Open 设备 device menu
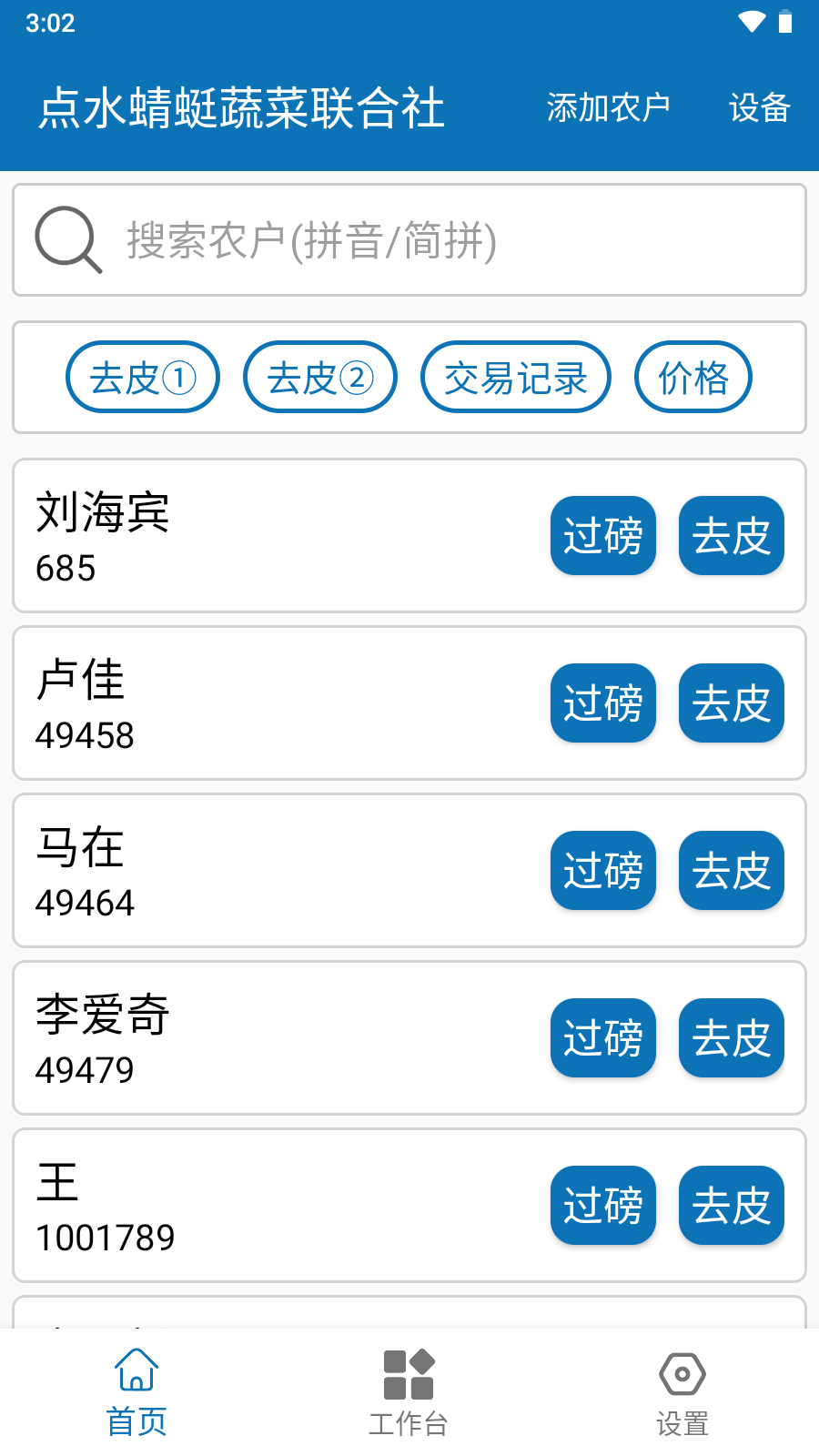 click(758, 108)
